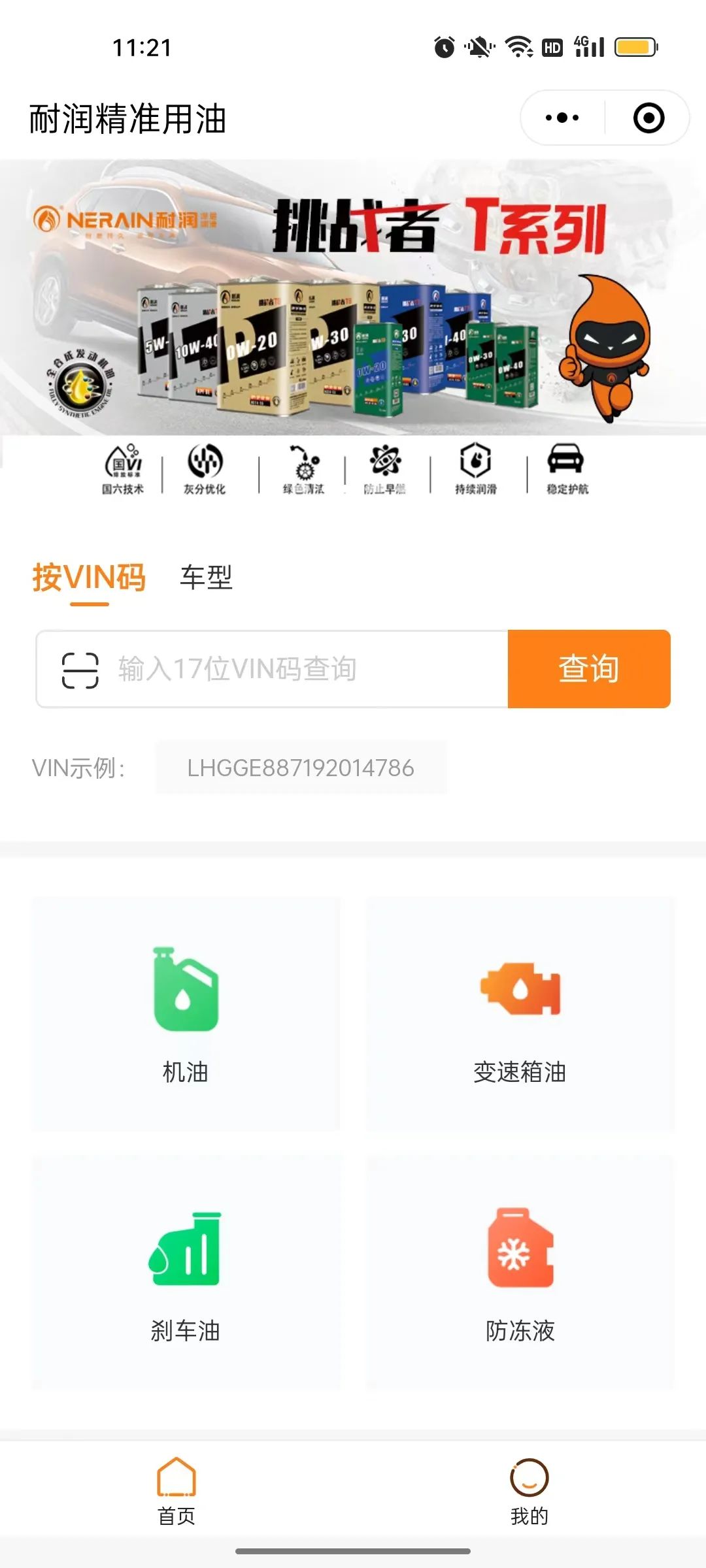Select the 按VIN码 tab
Image resolution: width=706 pixels, height=1568 pixels.
point(90,578)
